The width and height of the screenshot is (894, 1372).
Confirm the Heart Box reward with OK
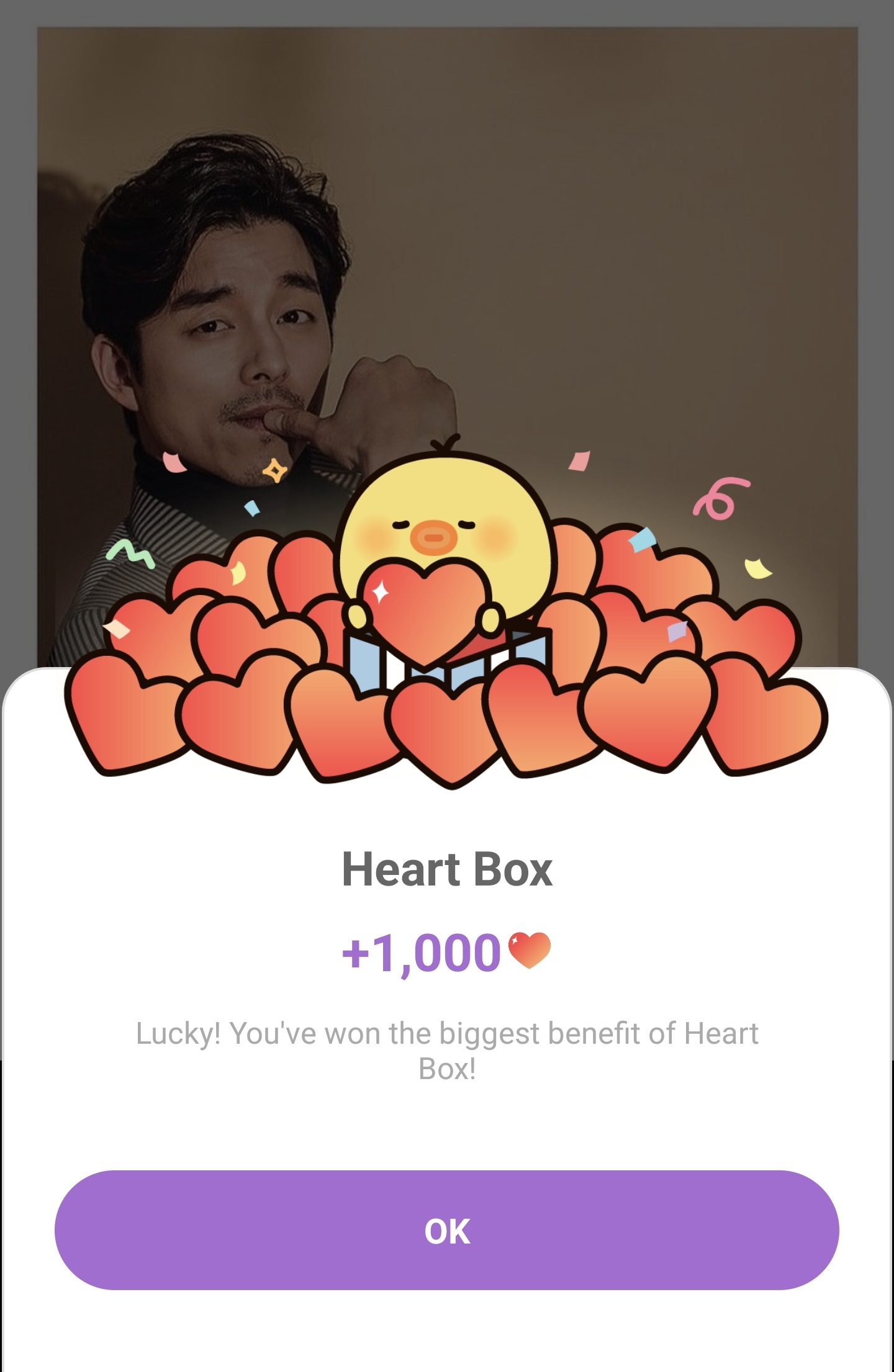[x=447, y=1231]
